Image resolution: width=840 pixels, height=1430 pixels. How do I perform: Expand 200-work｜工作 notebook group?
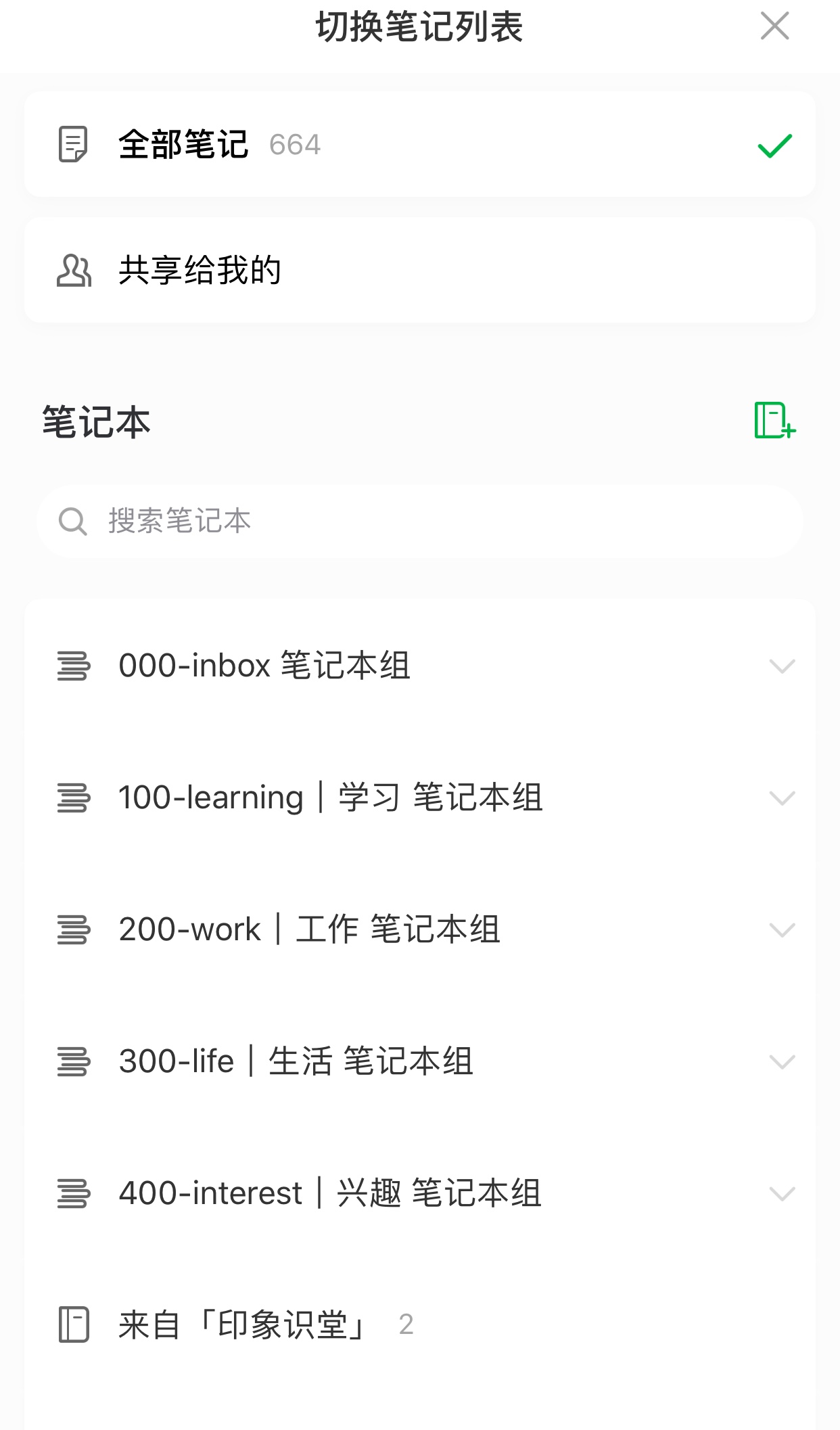[x=781, y=930]
